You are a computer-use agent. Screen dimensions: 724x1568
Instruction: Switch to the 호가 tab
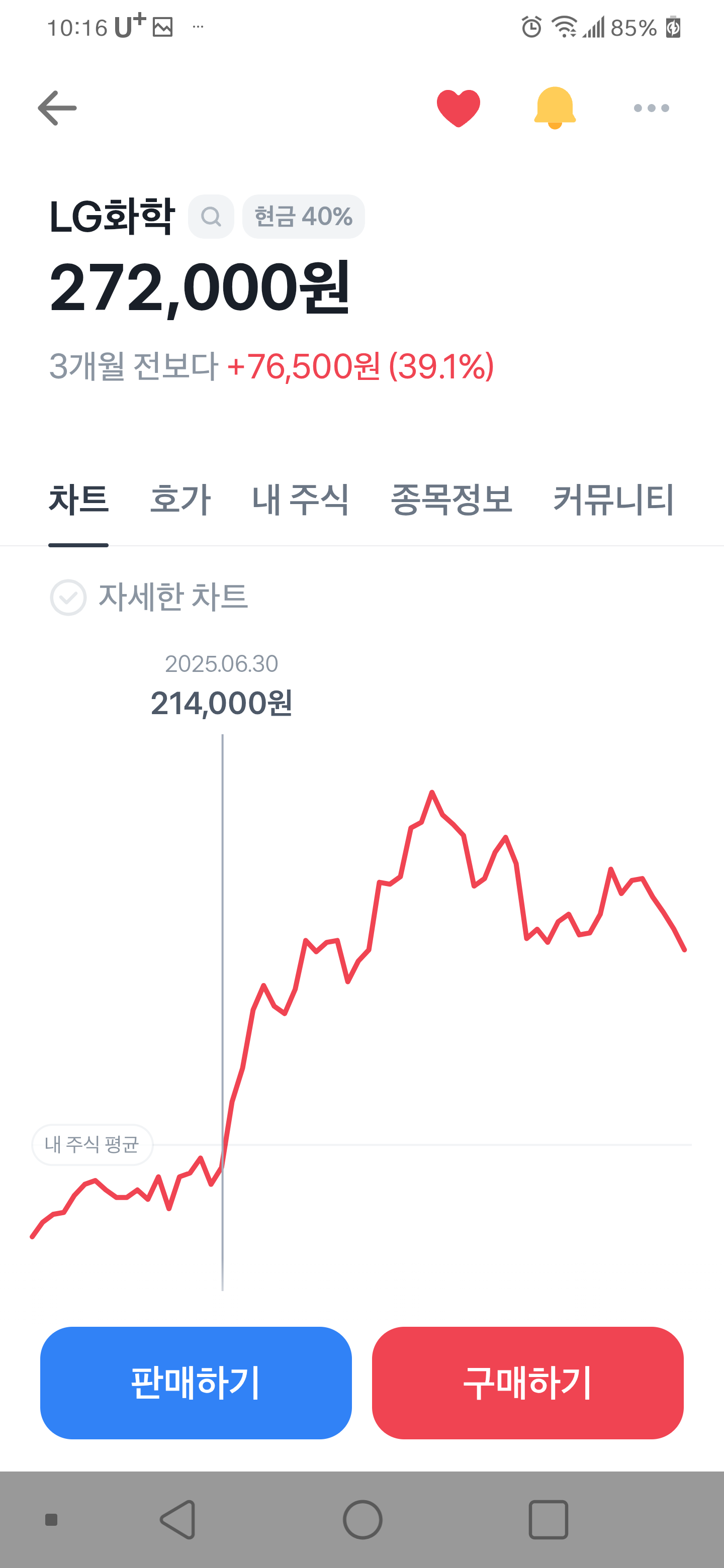[180, 501]
